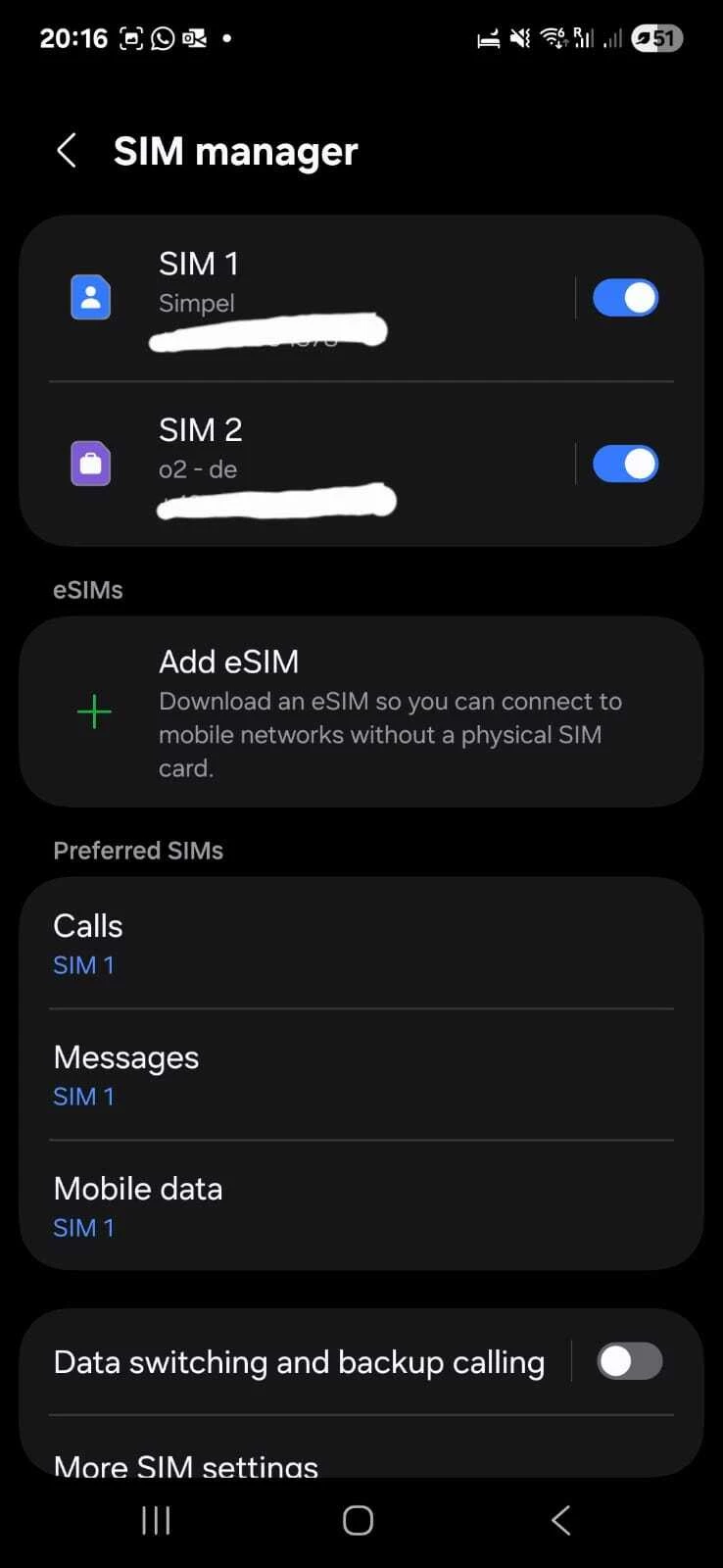Tap the system home button
The width and height of the screenshot is (723, 1568).
358,1520
